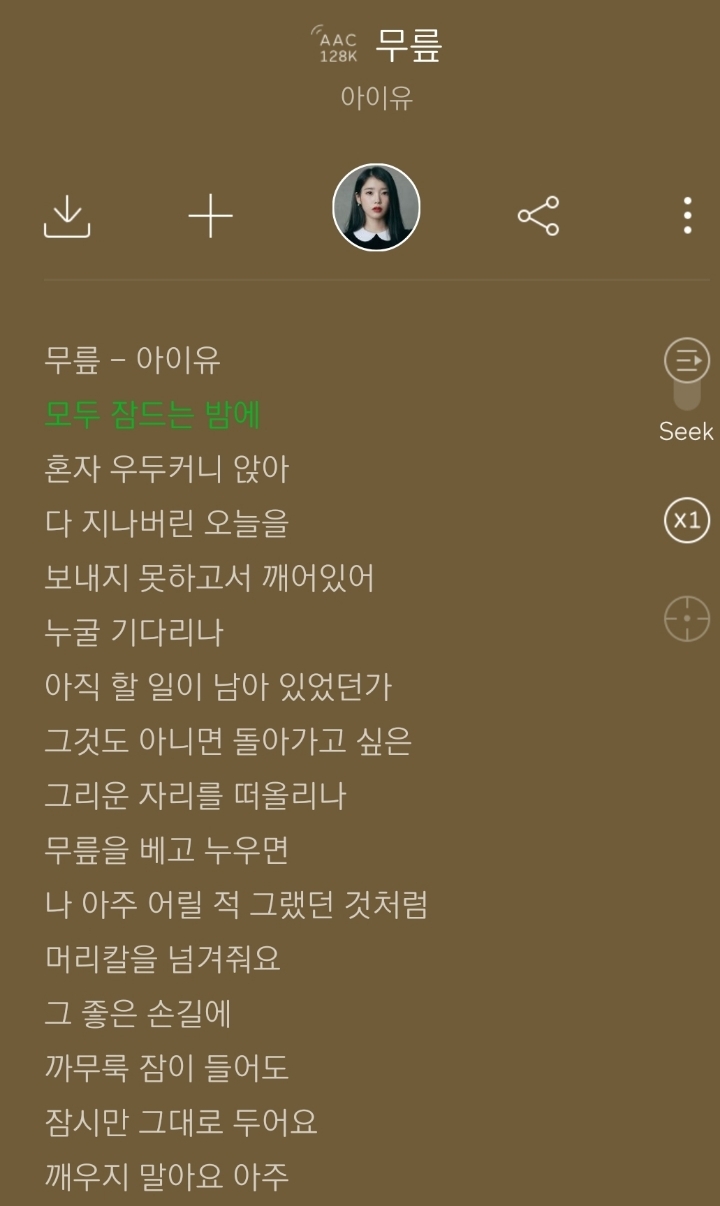This screenshot has height=1206, width=720.
Task: Tap the download icon to save 무릎
Action: click(68, 216)
